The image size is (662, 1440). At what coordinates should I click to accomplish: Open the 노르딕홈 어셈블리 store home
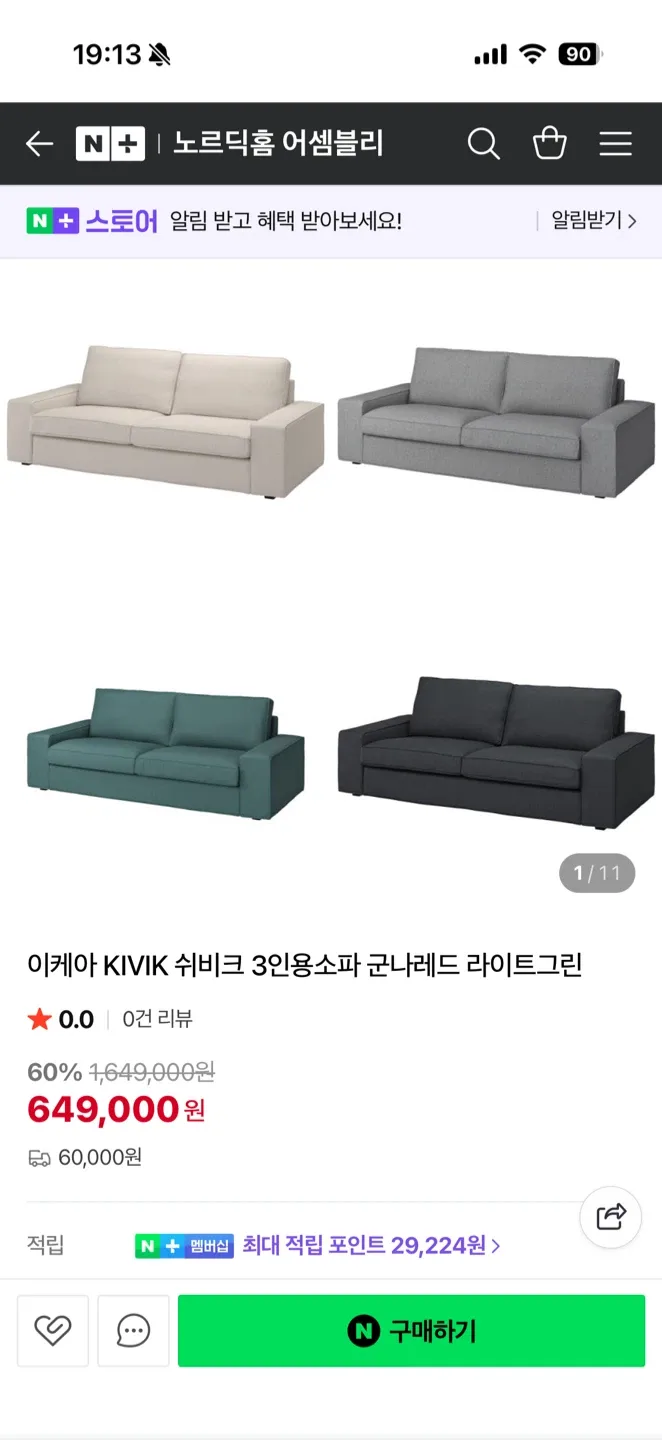pyautogui.click(x=278, y=144)
